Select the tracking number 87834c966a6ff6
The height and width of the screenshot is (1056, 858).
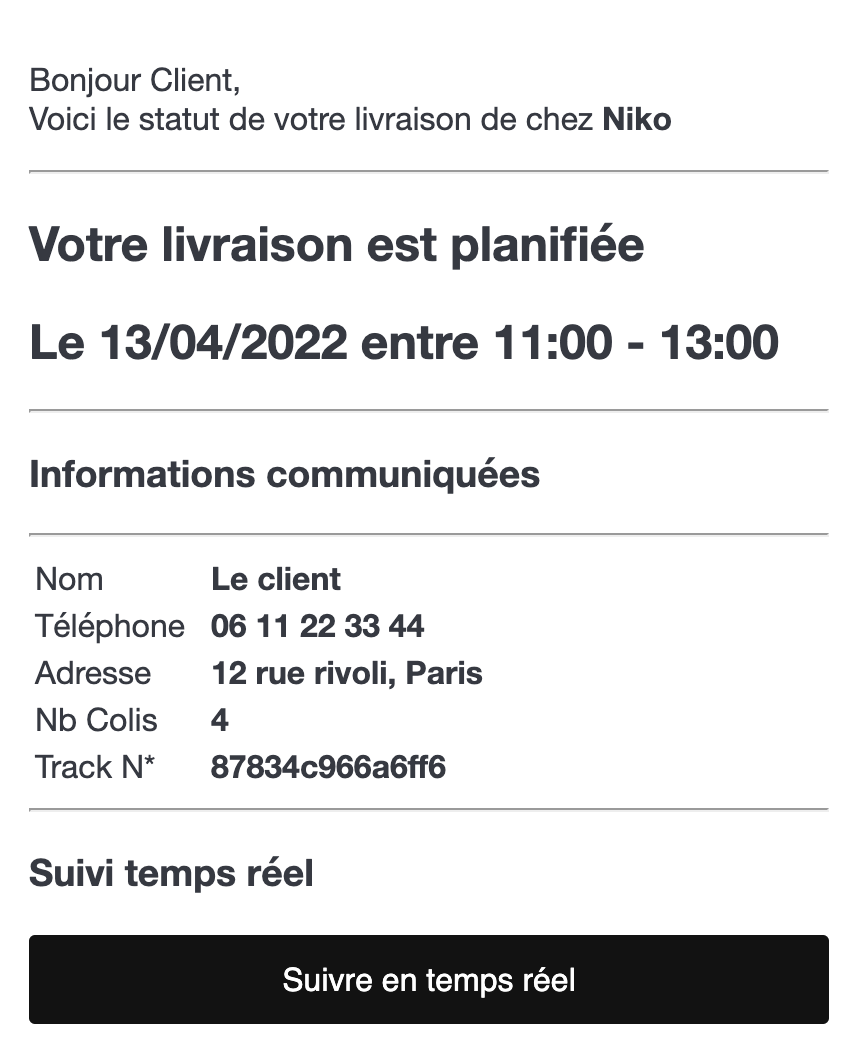[328, 767]
